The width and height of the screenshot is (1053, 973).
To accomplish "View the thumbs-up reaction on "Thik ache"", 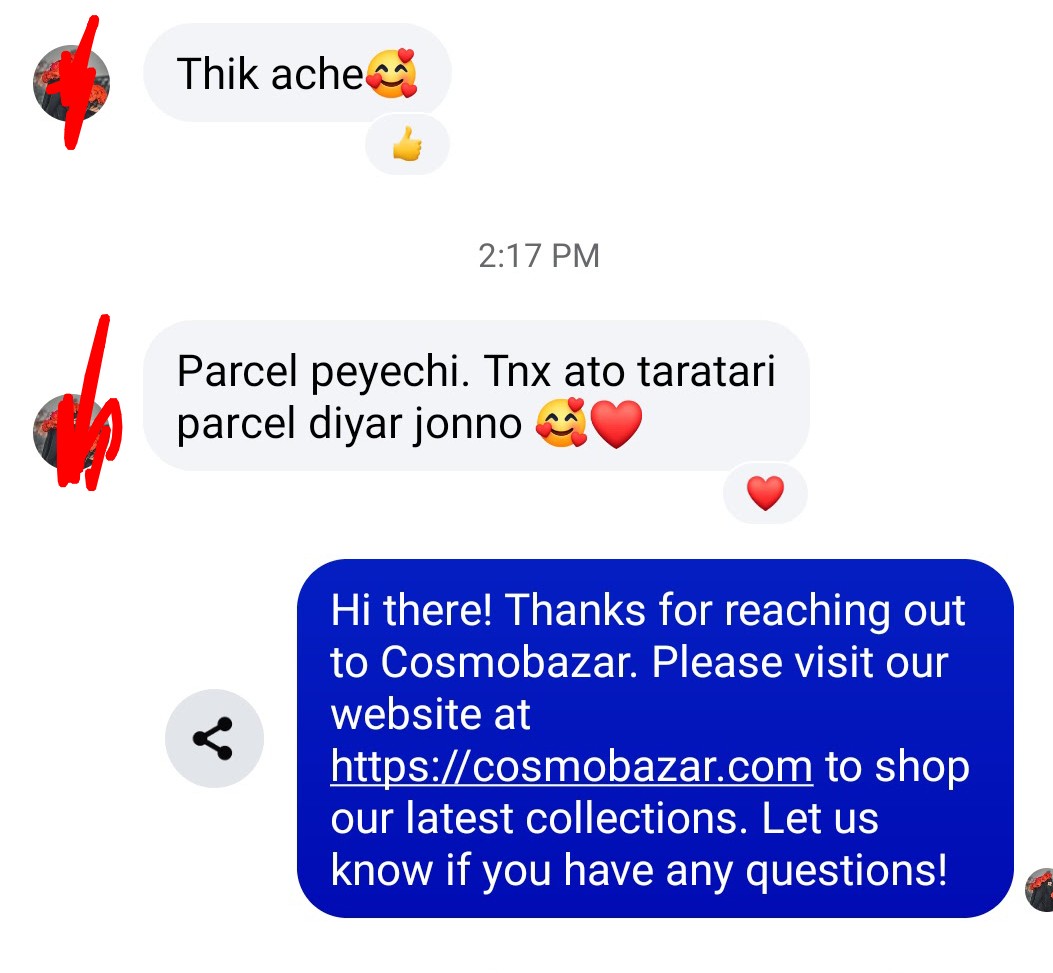I will click(x=407, y=148).
